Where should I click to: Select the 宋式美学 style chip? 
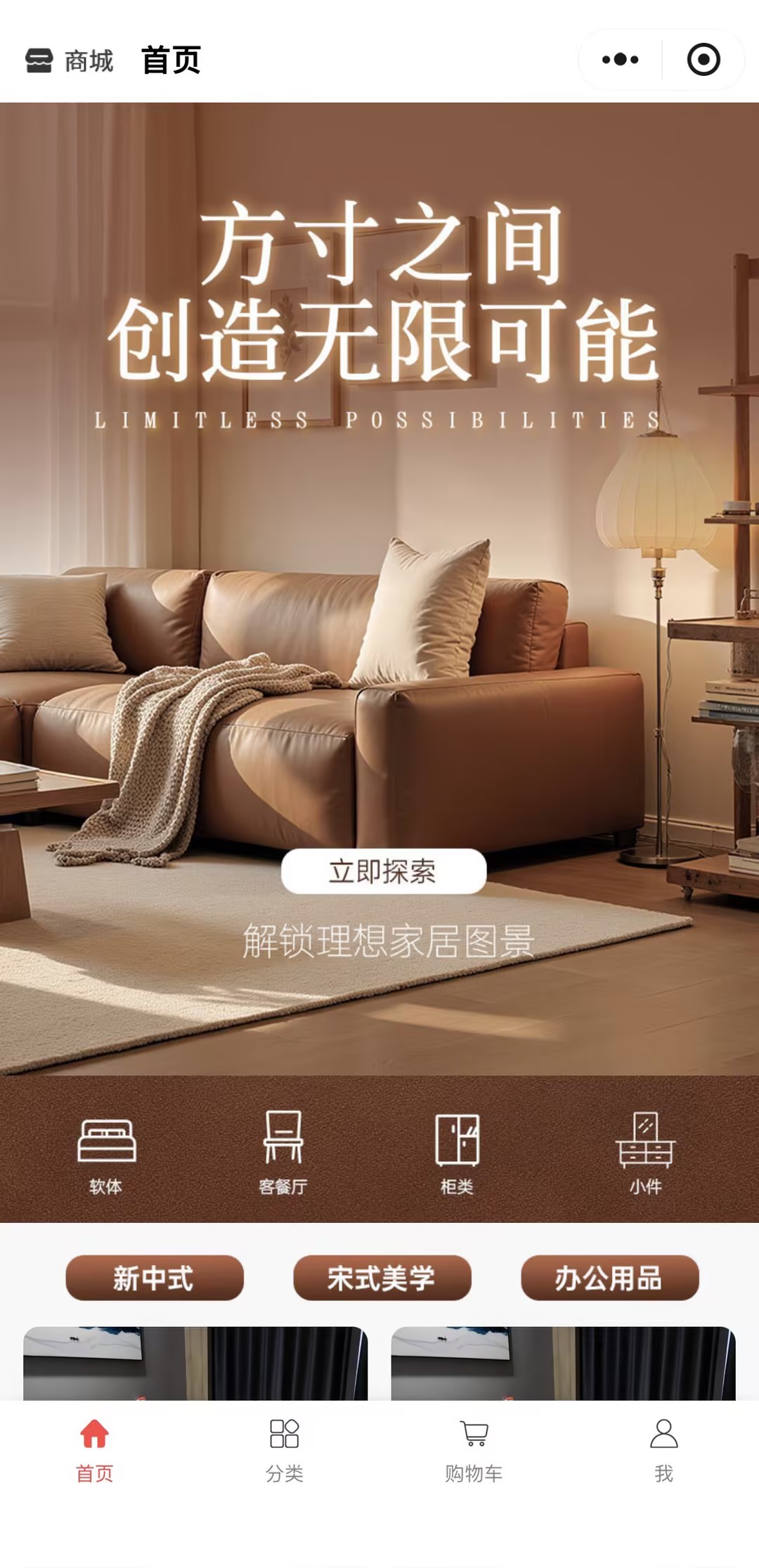click(382, 1278)
